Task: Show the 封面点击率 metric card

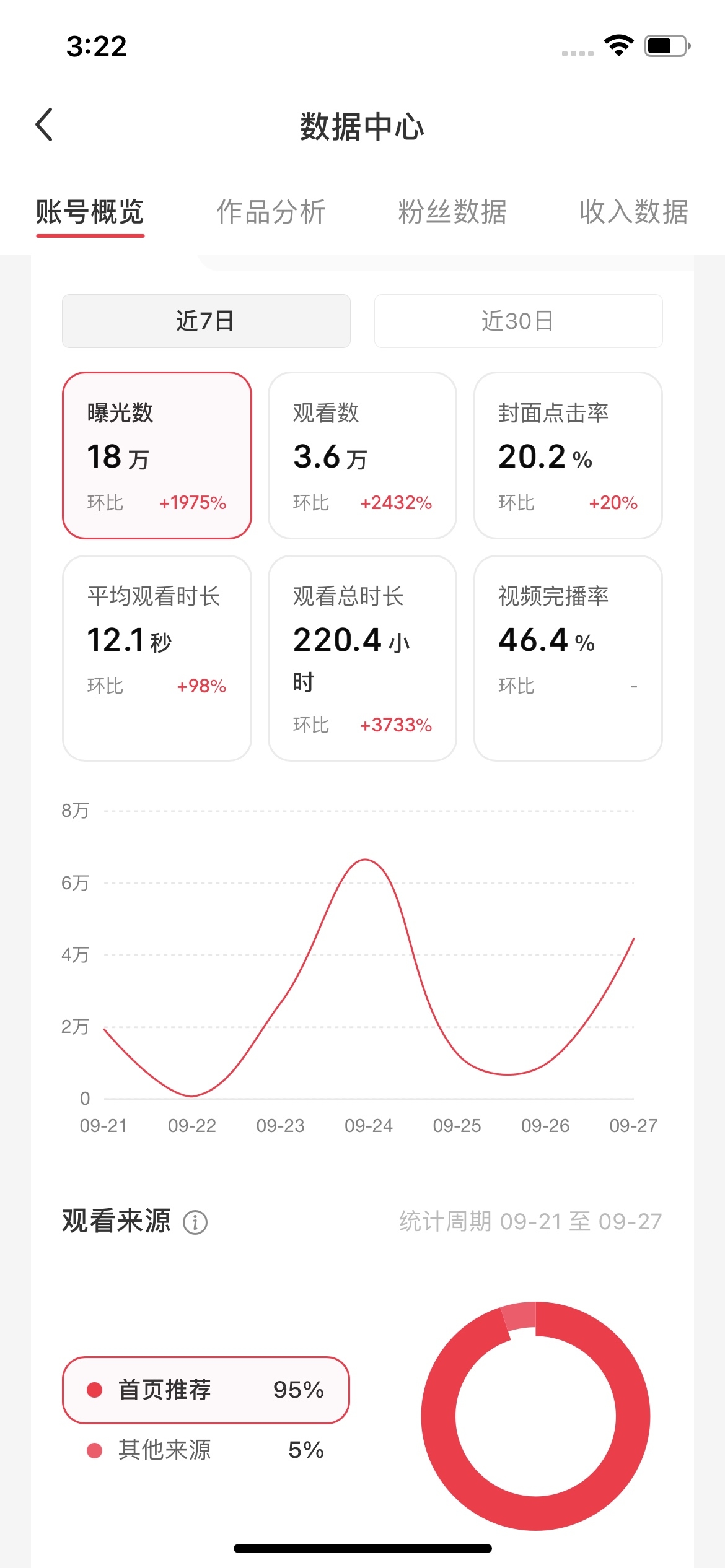Action: 568,455
